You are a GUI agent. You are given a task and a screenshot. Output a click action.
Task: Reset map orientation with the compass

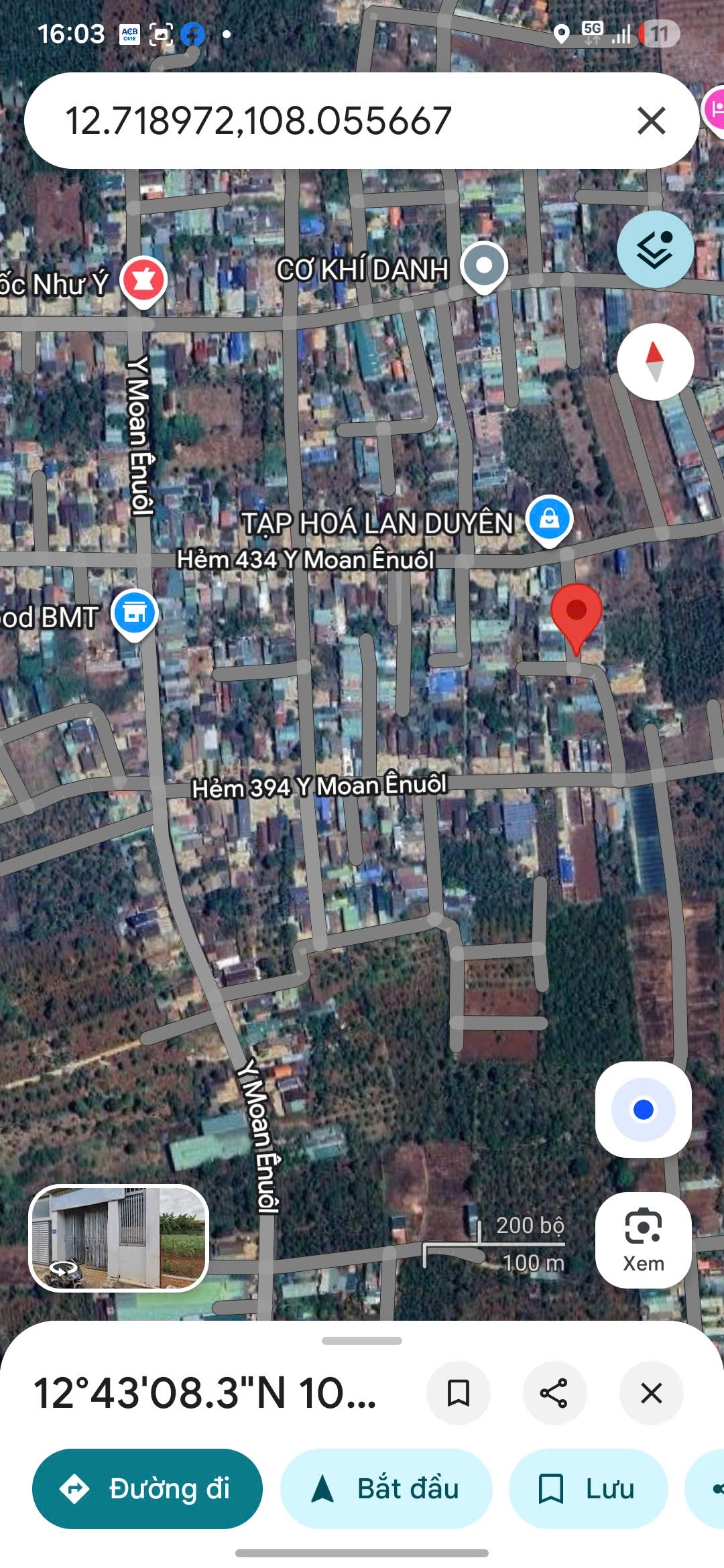(655, 362)
